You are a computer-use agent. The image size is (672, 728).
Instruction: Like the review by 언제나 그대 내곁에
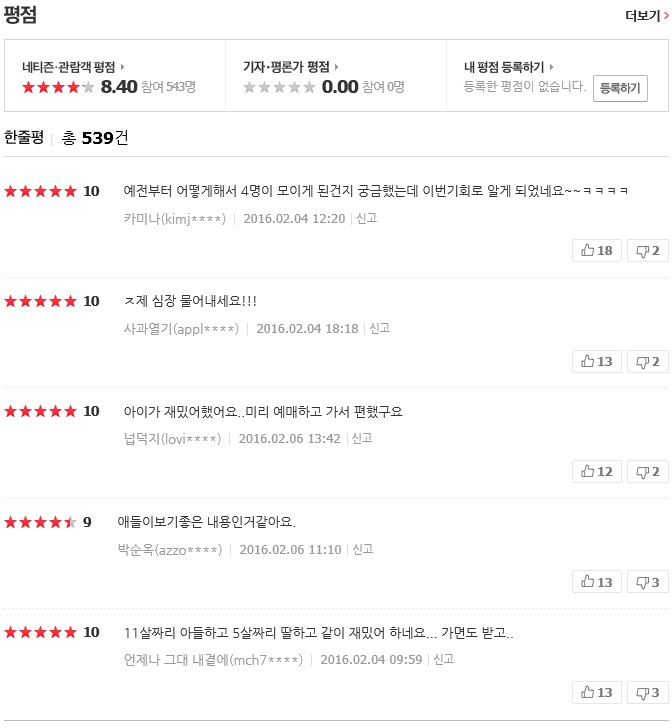pyautogui.click(x=596, y=692)
